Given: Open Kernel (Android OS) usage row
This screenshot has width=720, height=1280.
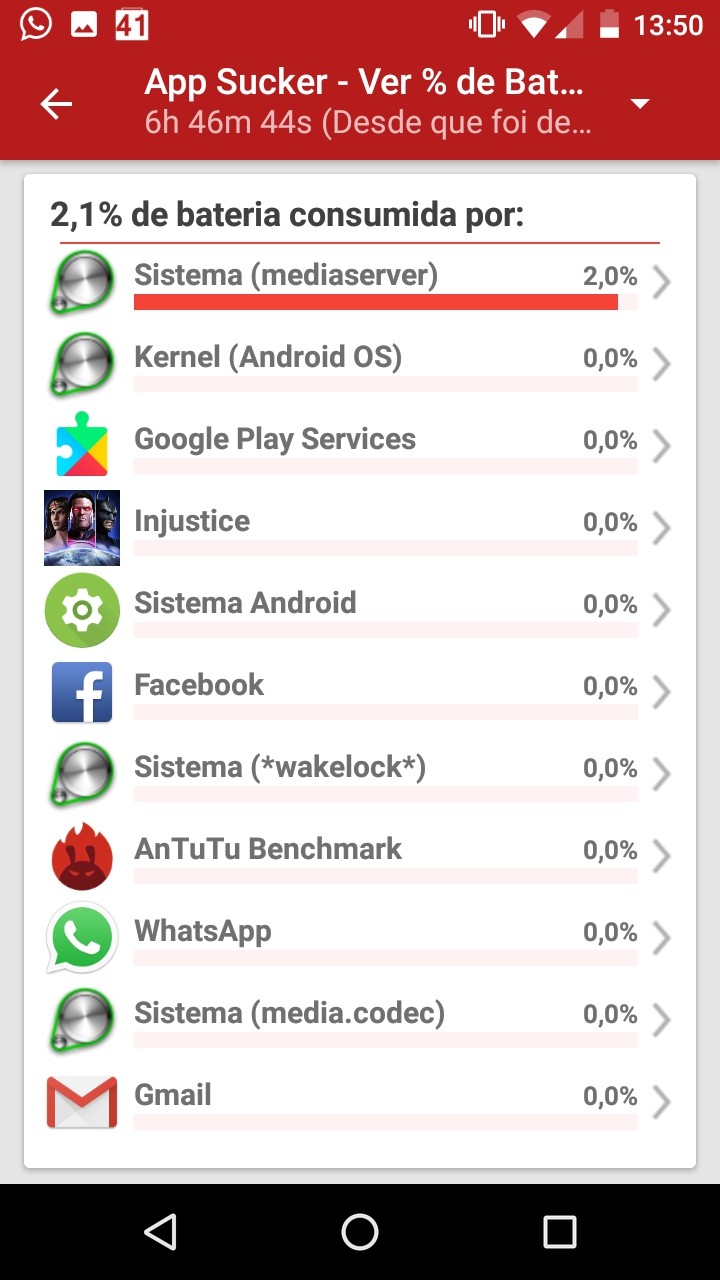Looking at the screenshot, I should (x=360, y=366).
